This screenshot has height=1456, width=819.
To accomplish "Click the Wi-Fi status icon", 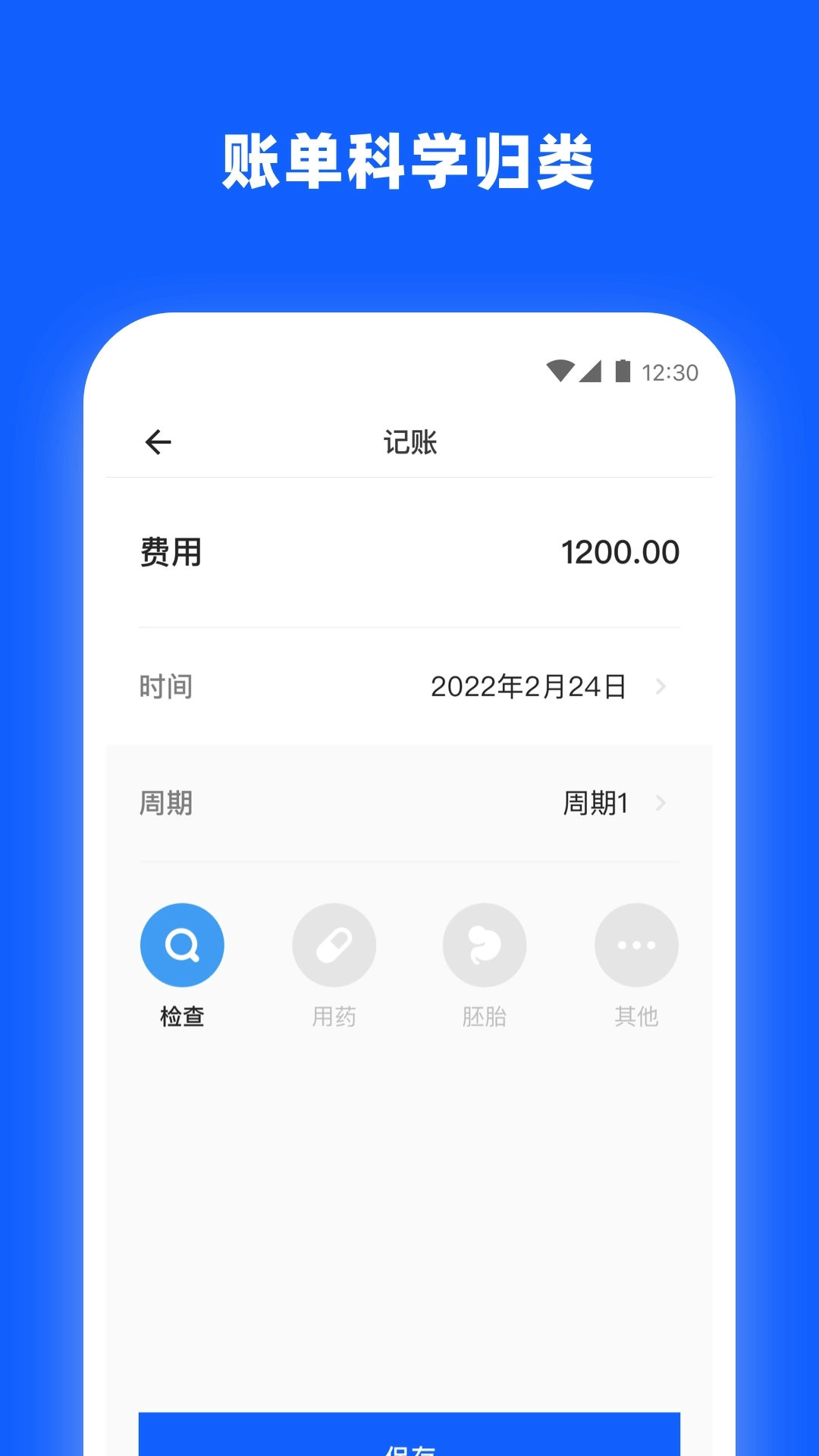I will pos(559,372).
